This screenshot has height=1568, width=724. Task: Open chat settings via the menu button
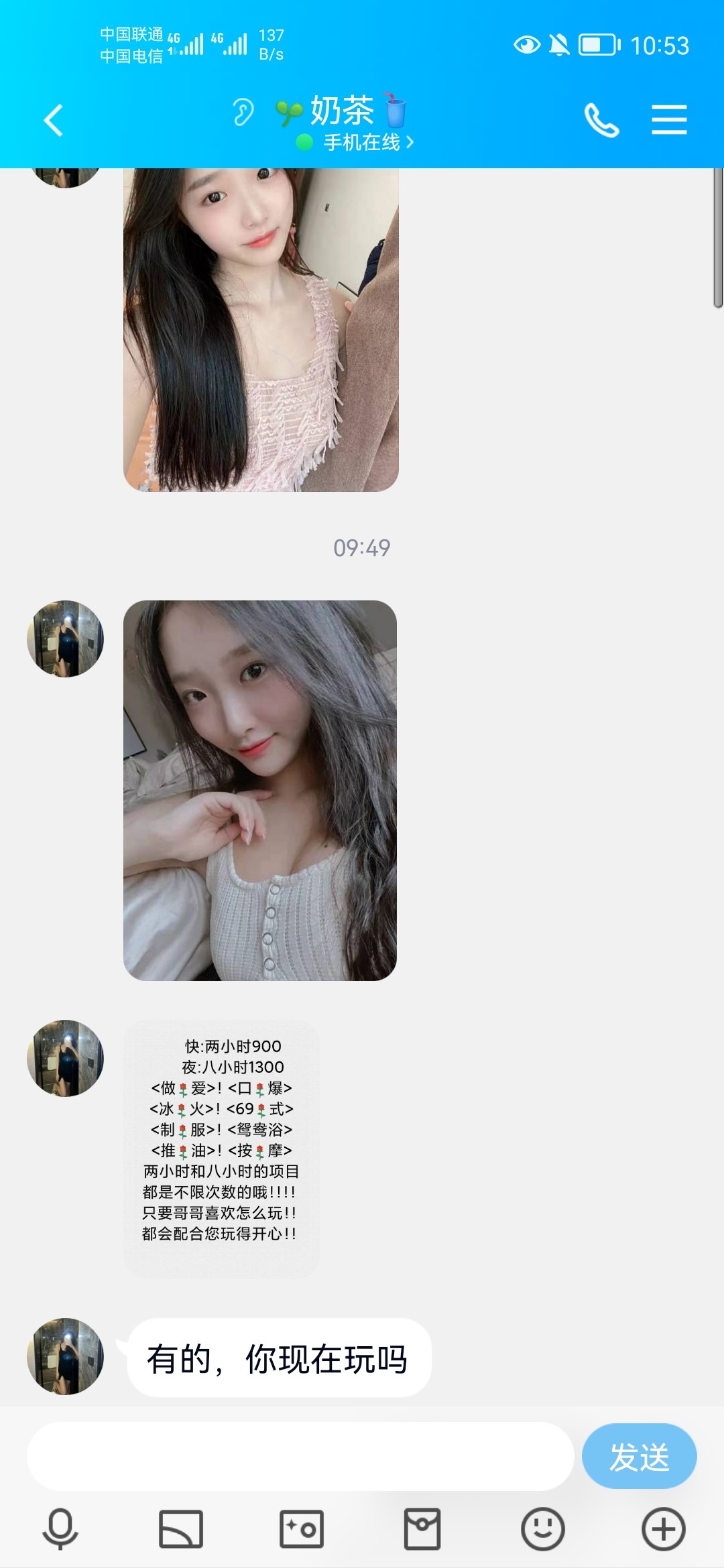coord(668,121)
